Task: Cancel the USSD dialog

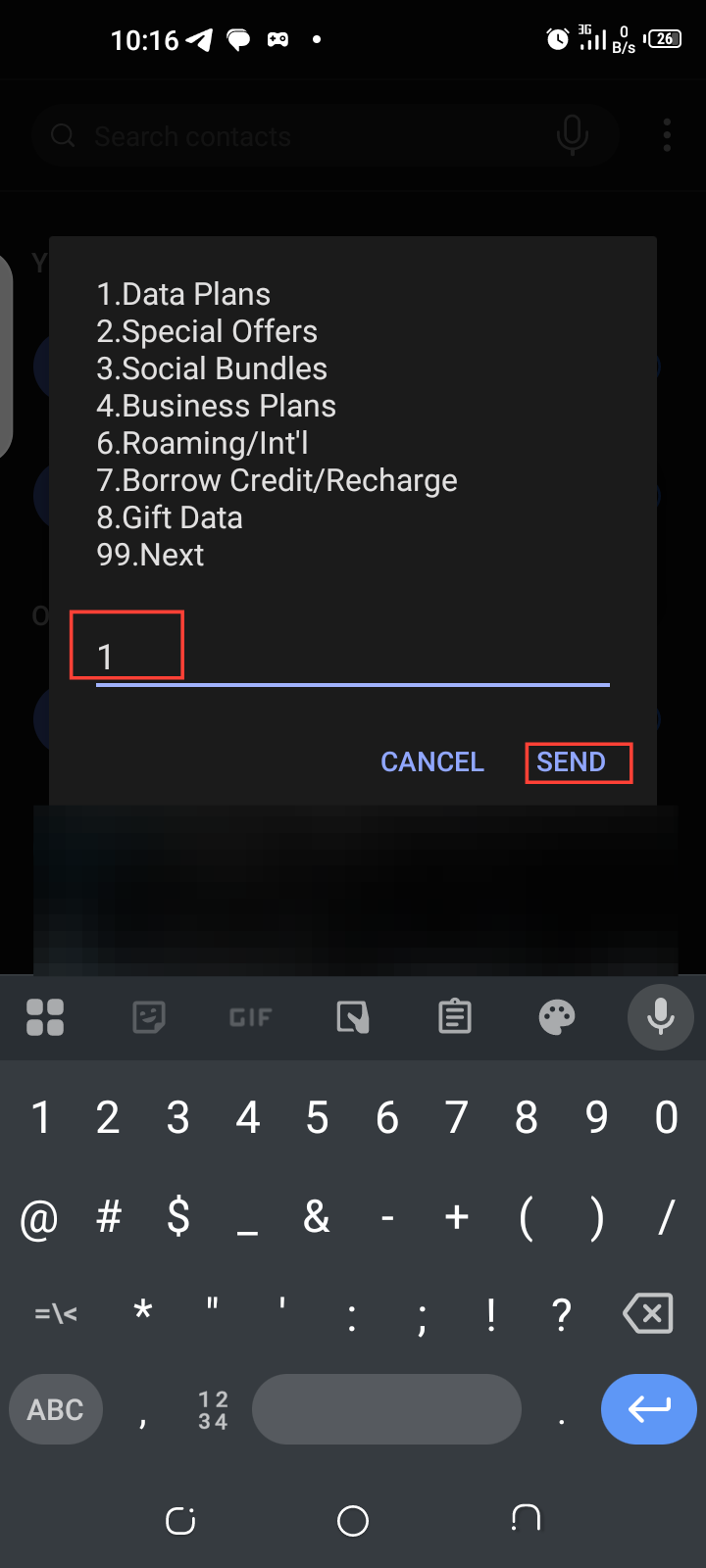Action: [x=431, y=762]
